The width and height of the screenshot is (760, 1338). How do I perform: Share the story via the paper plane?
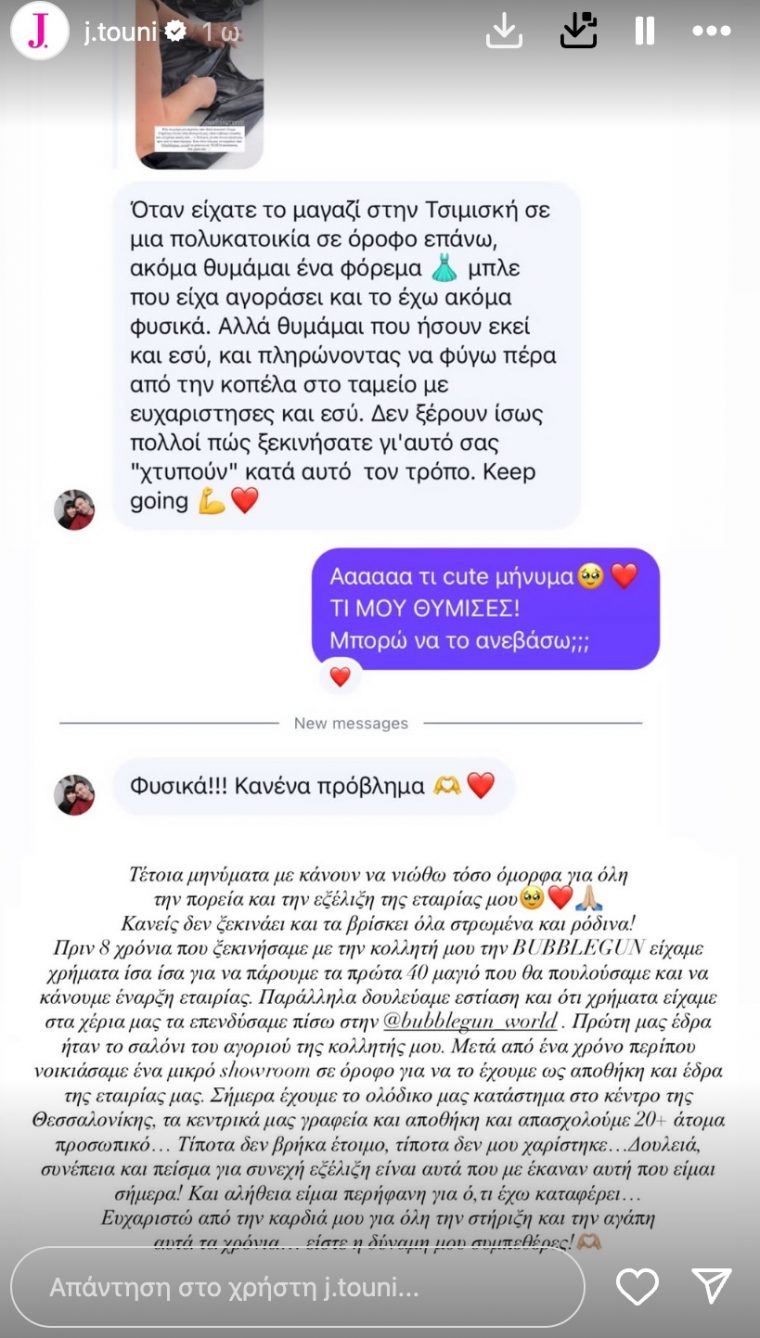tap(712, 1286)
